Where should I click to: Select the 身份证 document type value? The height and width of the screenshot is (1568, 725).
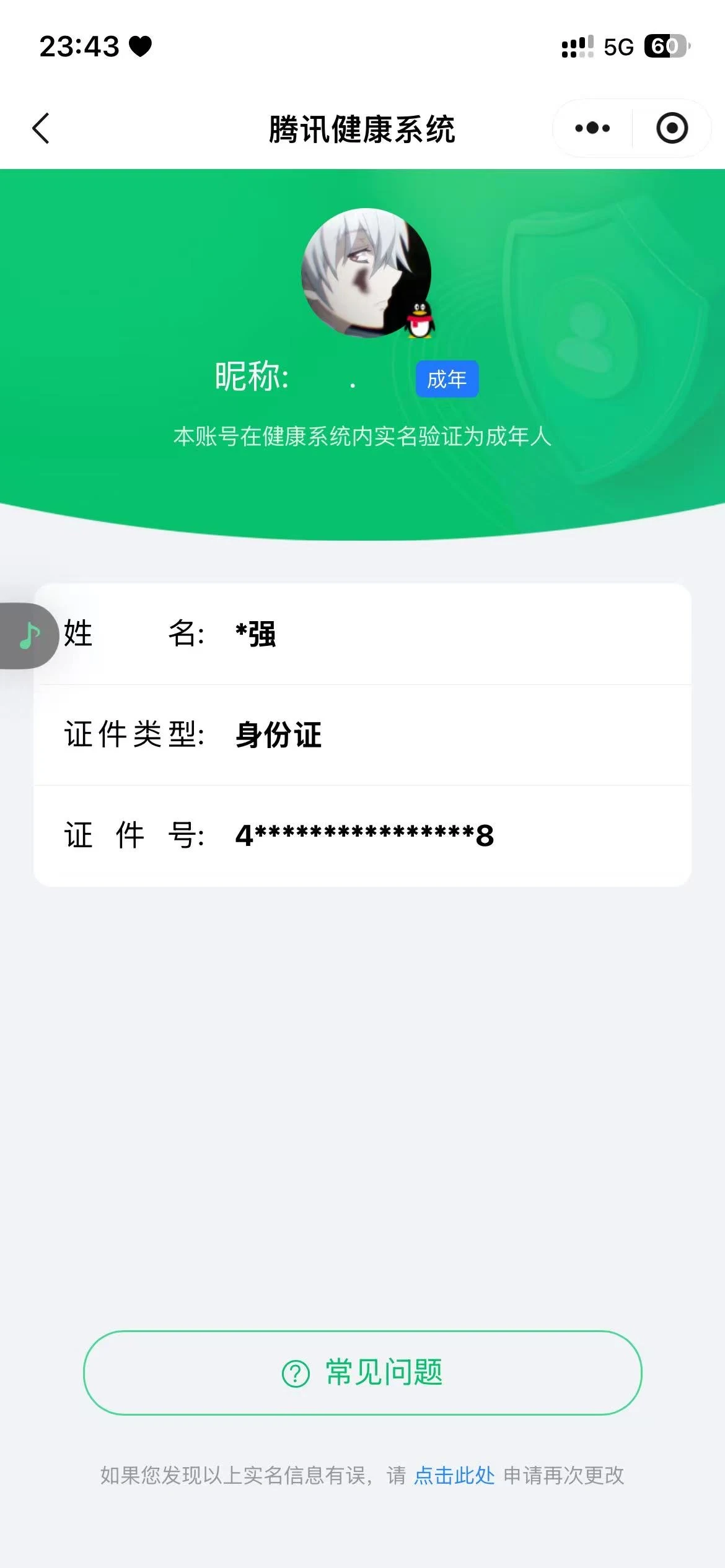(x=276, y=734)
